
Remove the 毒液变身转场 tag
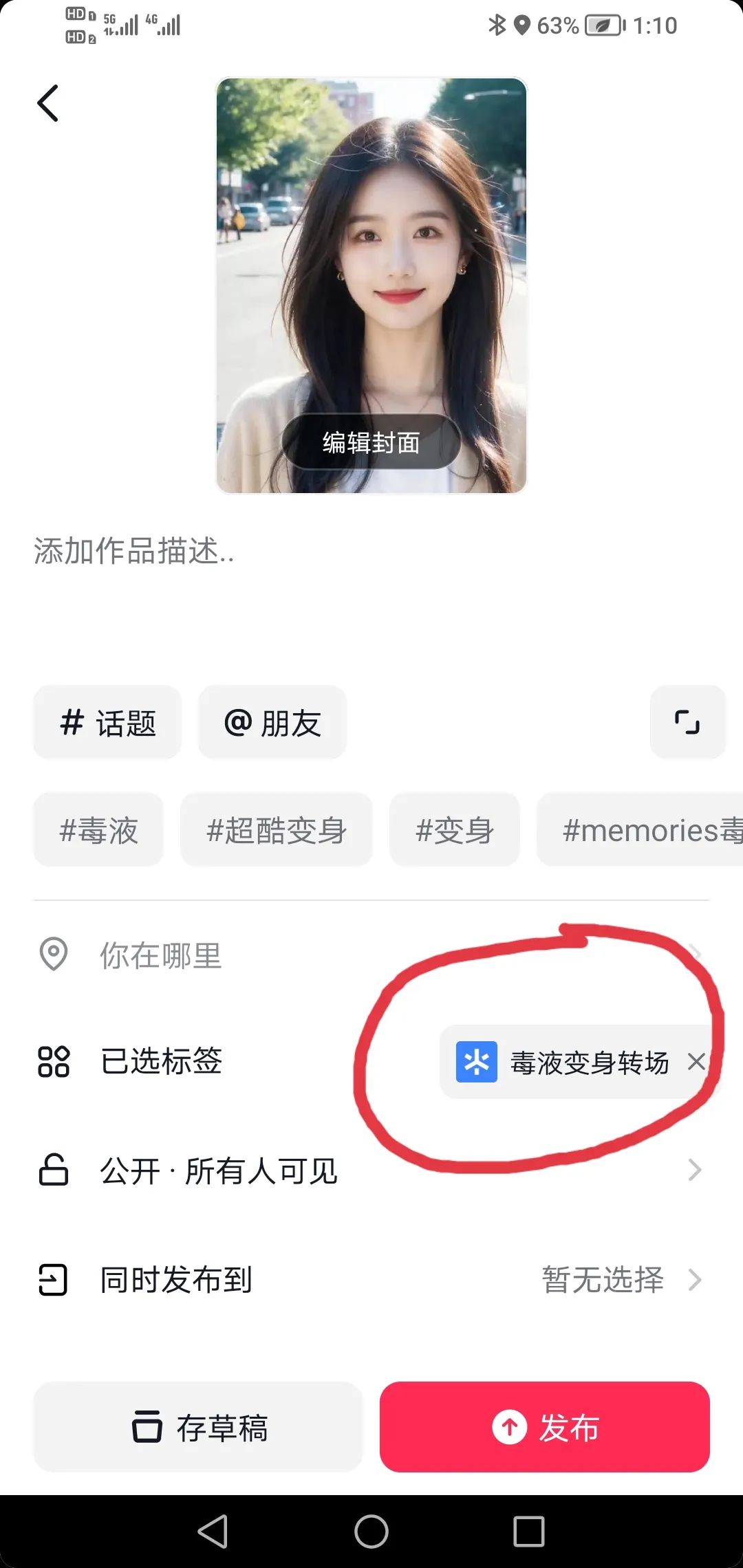point(696,1062)
